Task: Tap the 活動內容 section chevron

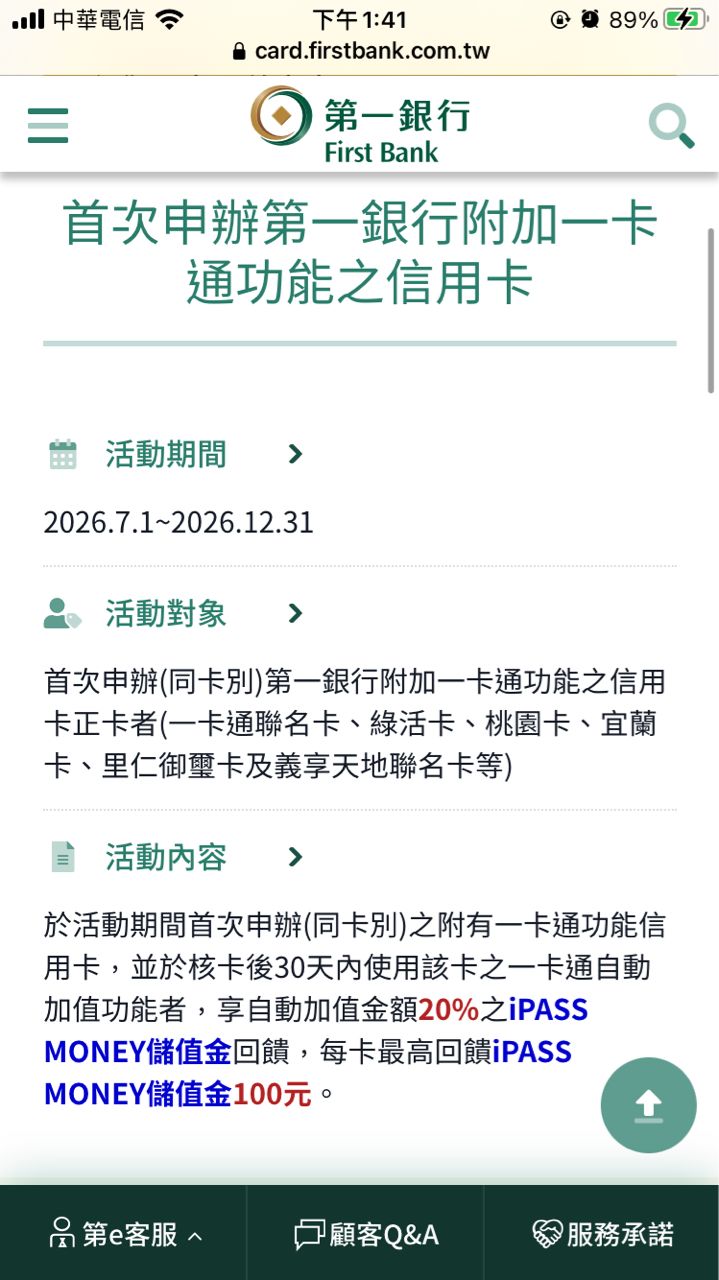Action: click(x=295, y=857)
